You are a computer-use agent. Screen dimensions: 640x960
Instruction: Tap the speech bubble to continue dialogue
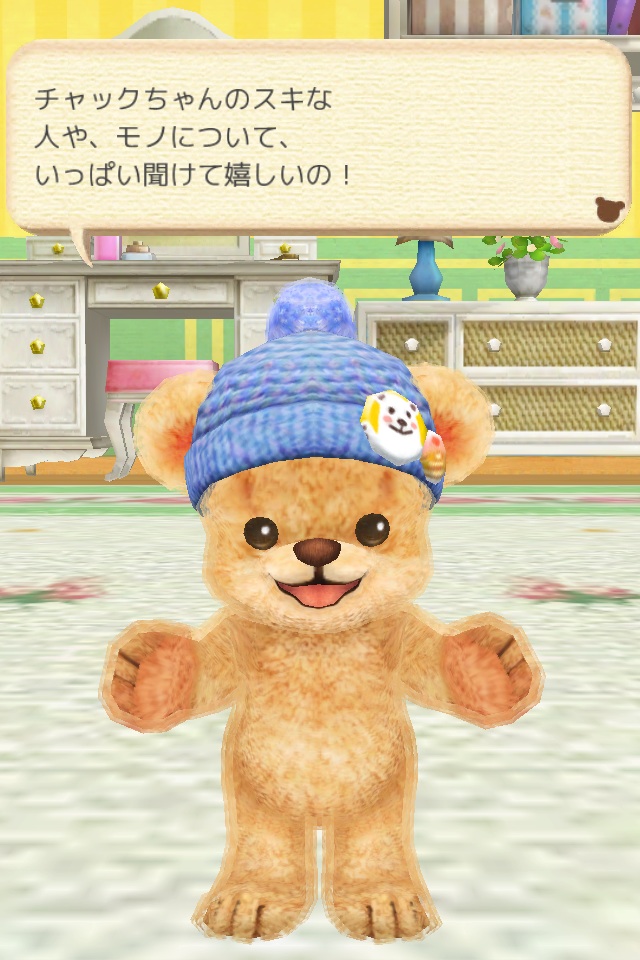pos(318,138)
